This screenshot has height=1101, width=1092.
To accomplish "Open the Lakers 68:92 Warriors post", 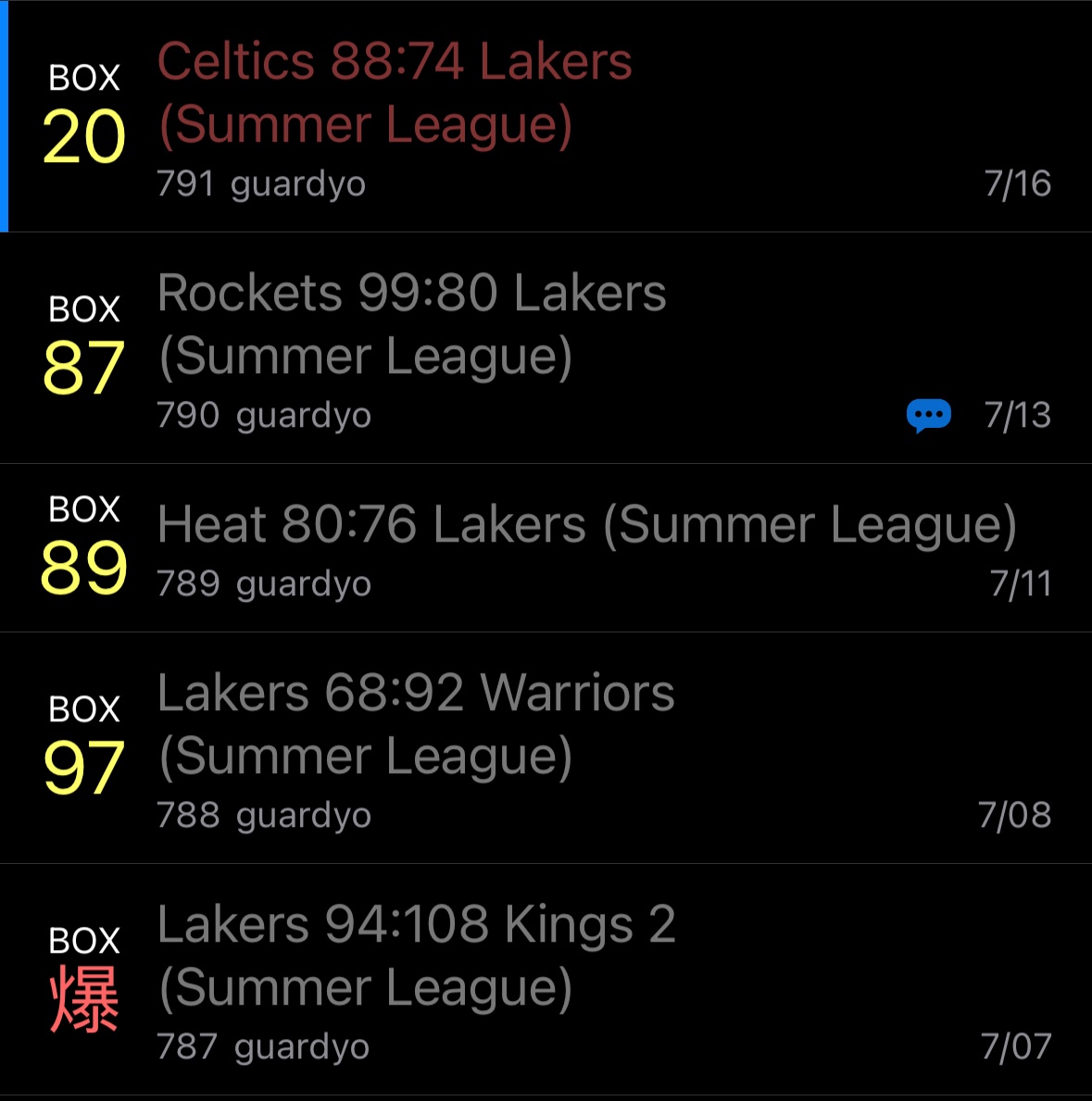I will point(416,725).
